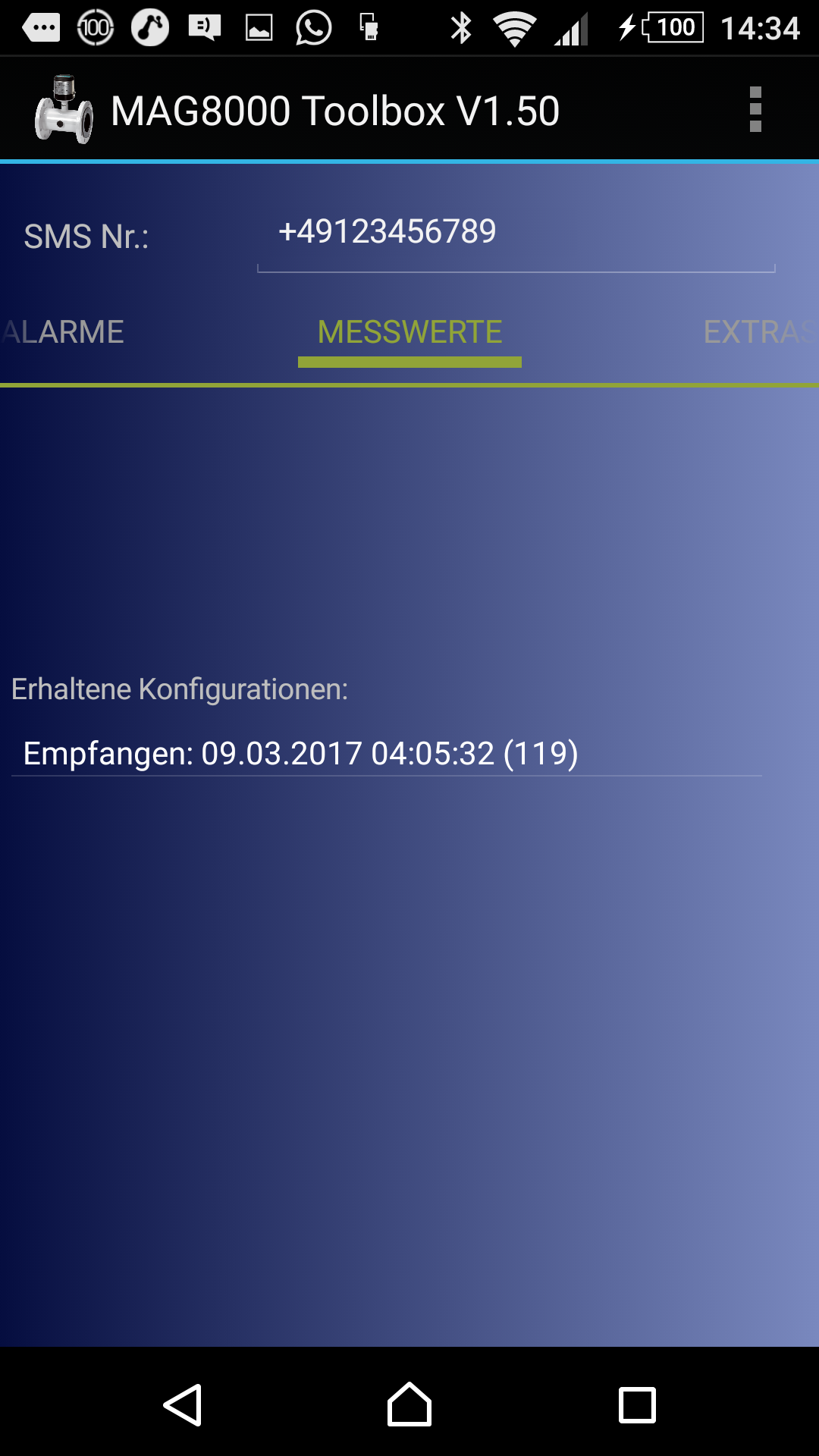Switch to the ALARME tab
Screen dimensions: 819x1456
pyautogui.click(x=64, y=332)
